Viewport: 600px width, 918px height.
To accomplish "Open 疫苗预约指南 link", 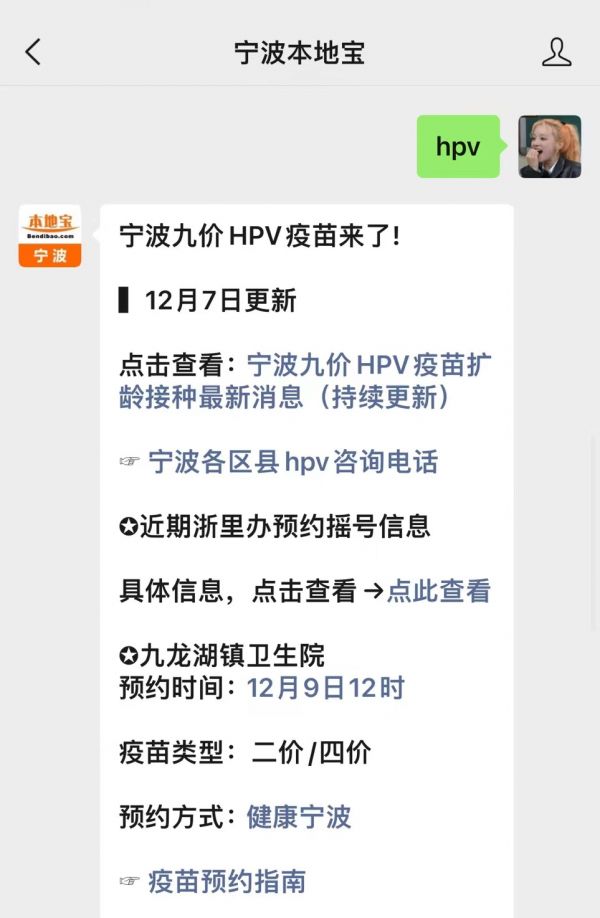I will pyautogui.click(x=226, y=881).
